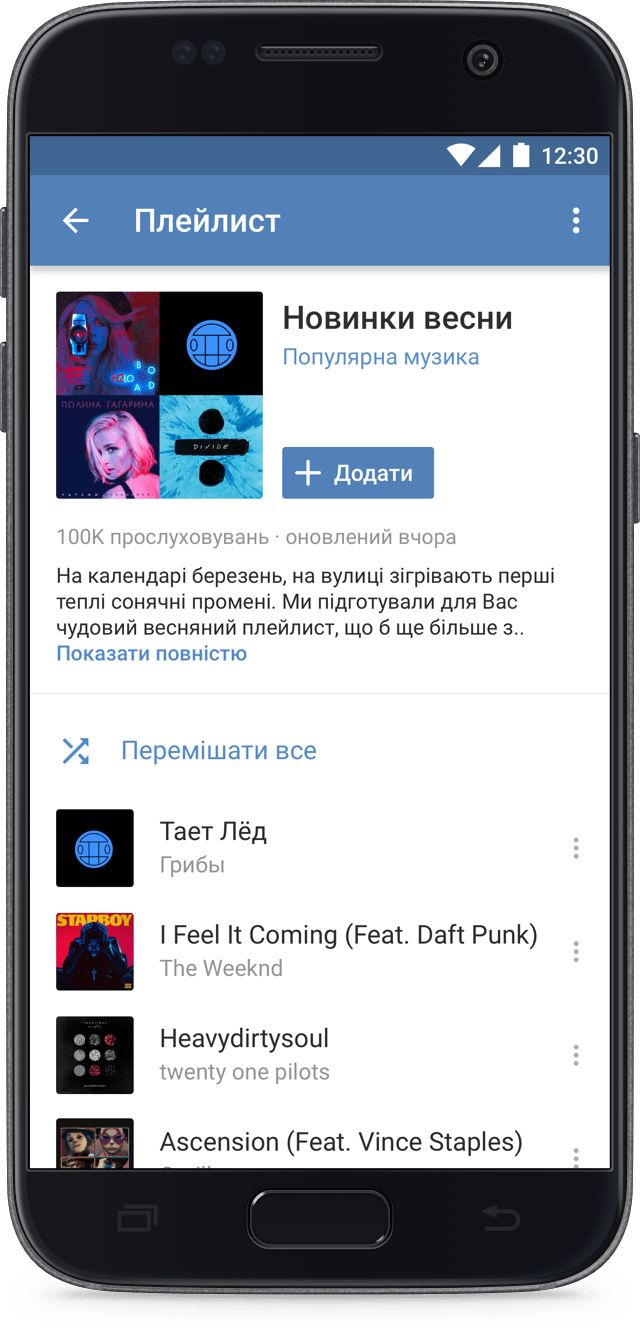Open the Популярна музика link
The width and height of the screenshot is (640, 1330).
pyautogui.click(x=380, y=357)
